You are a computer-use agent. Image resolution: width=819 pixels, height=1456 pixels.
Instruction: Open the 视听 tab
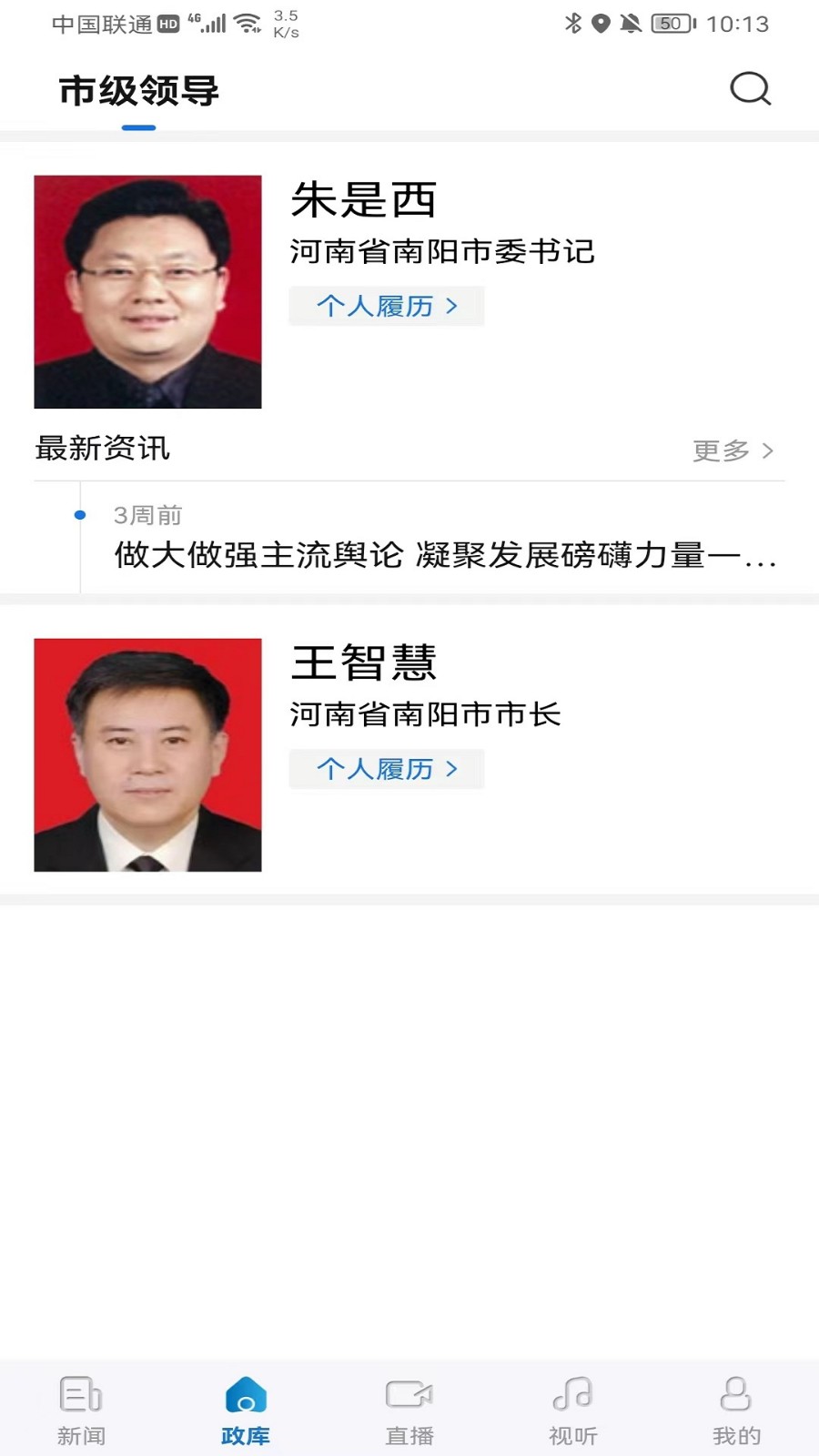573,1410
